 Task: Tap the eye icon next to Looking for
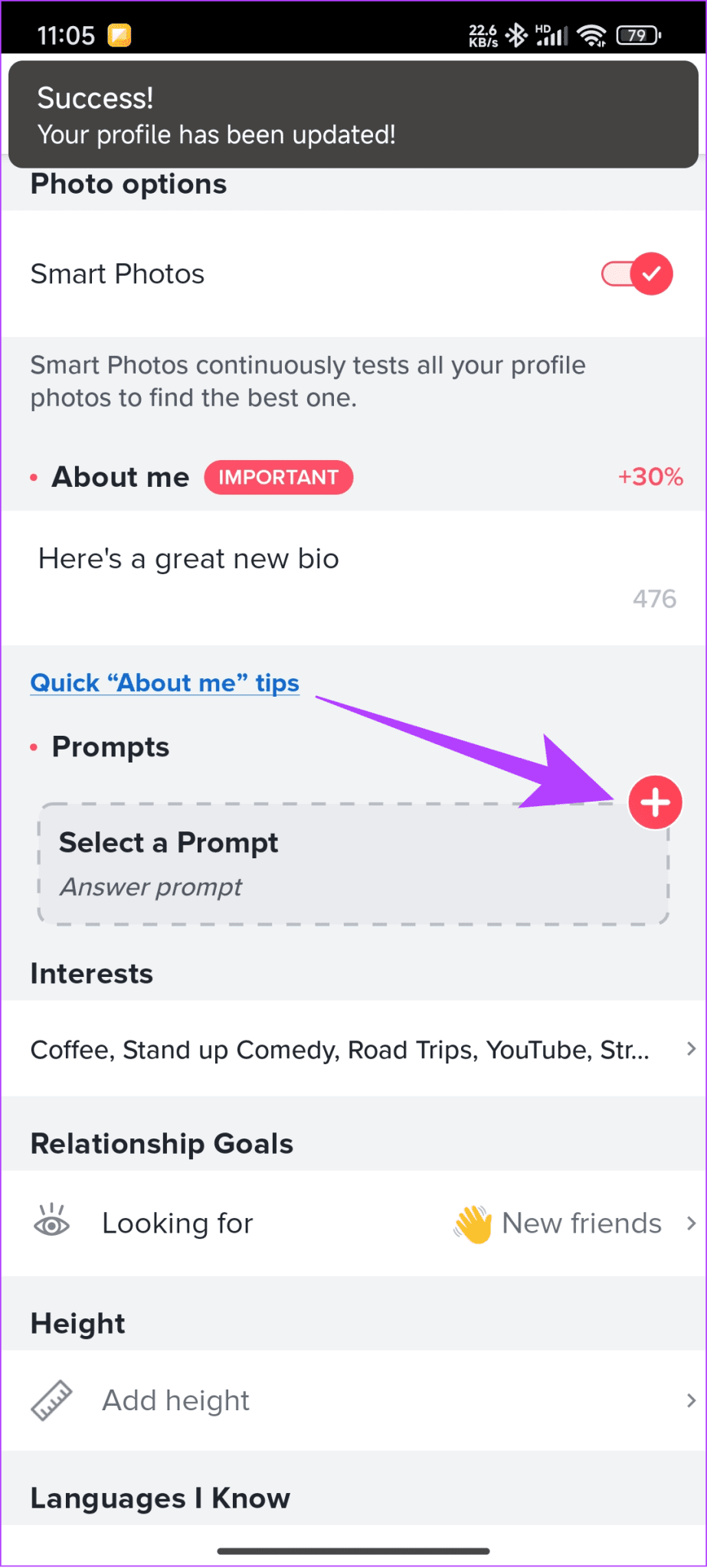pos(51,1222)
